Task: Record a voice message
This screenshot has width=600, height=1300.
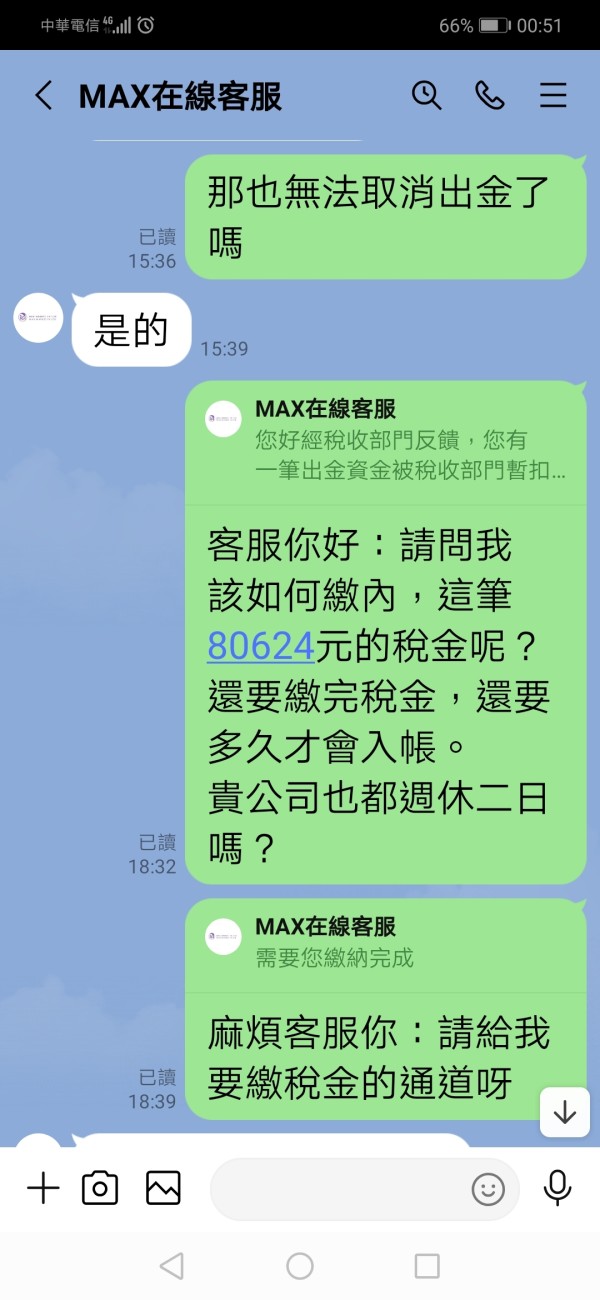Action: pos(557,1188)
